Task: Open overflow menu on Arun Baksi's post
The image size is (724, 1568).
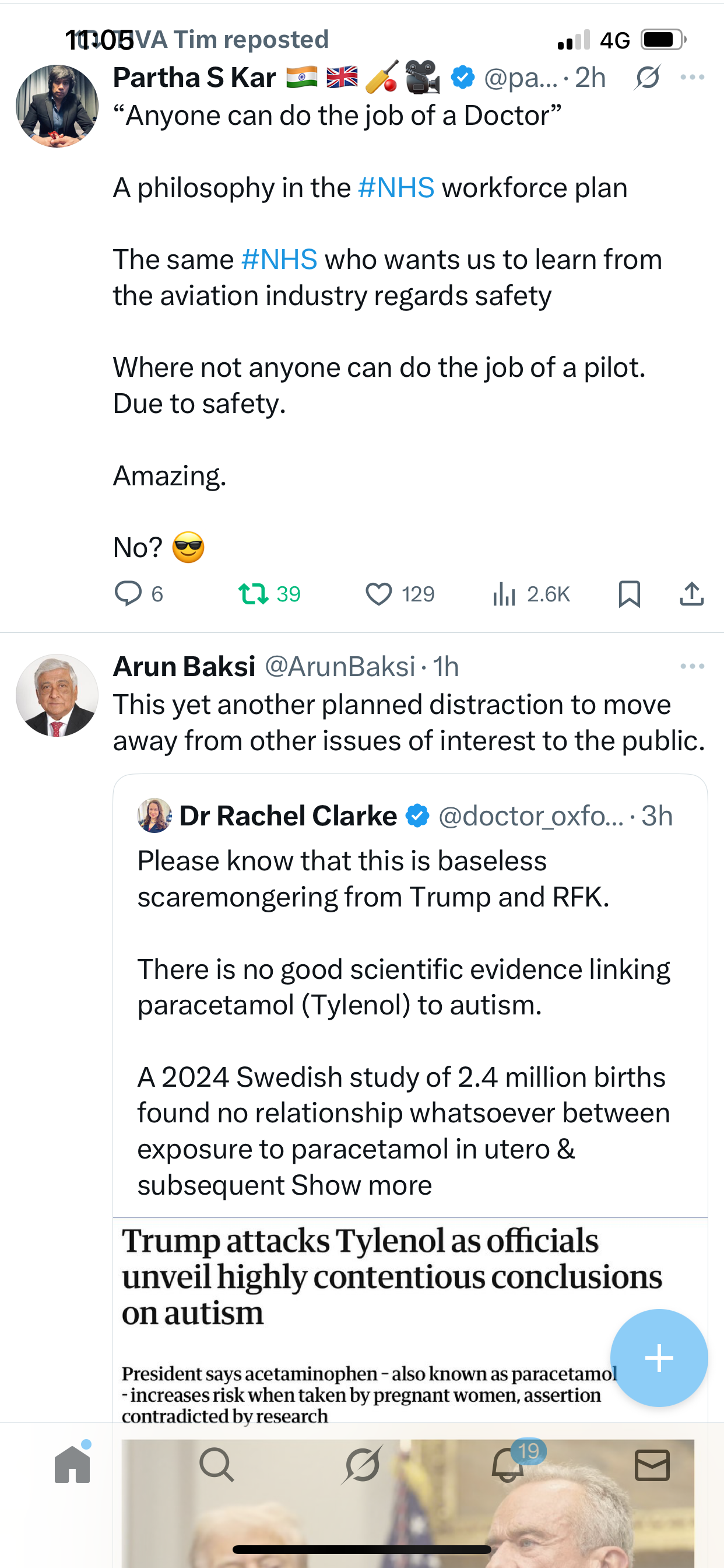Action: 693,666
